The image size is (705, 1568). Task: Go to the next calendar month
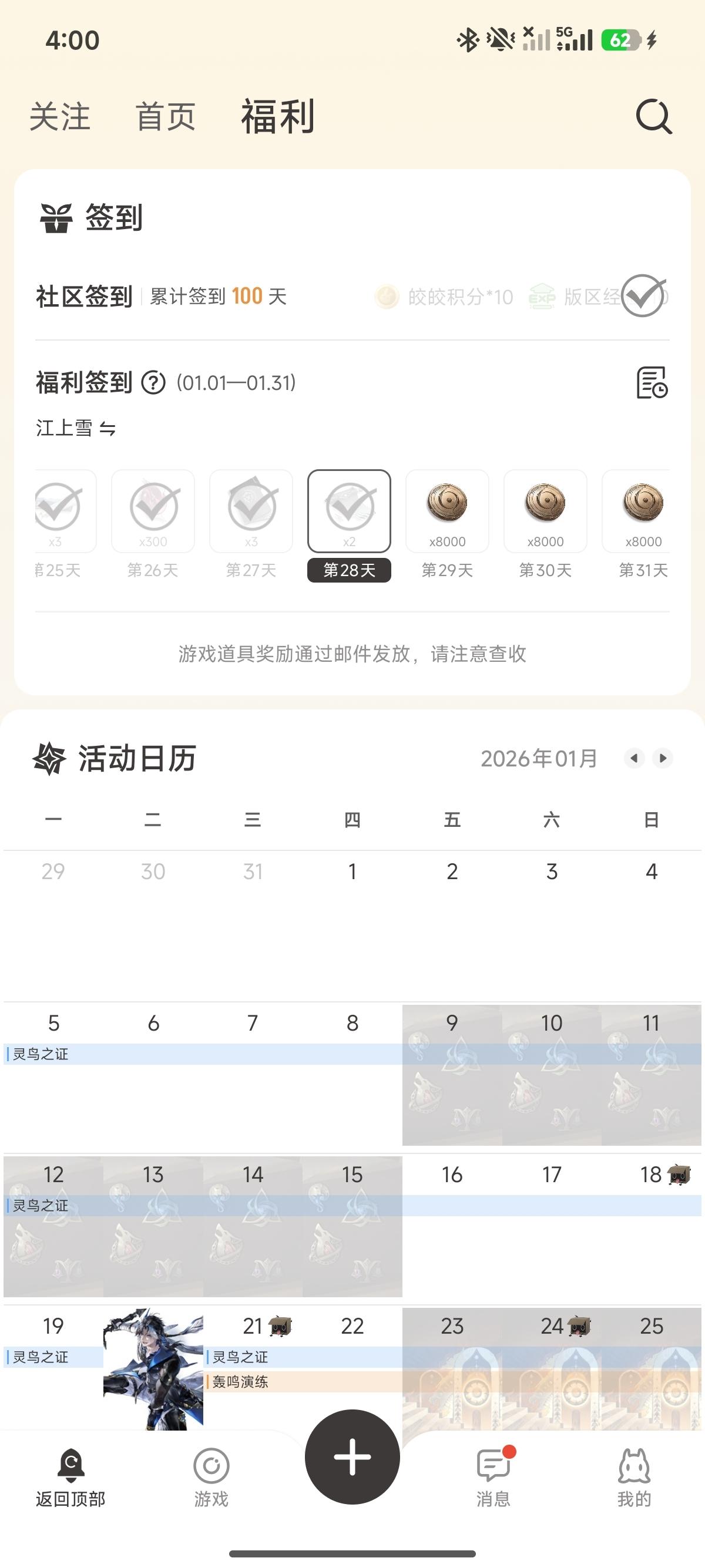pyautogui.click(x=663, y=758)
